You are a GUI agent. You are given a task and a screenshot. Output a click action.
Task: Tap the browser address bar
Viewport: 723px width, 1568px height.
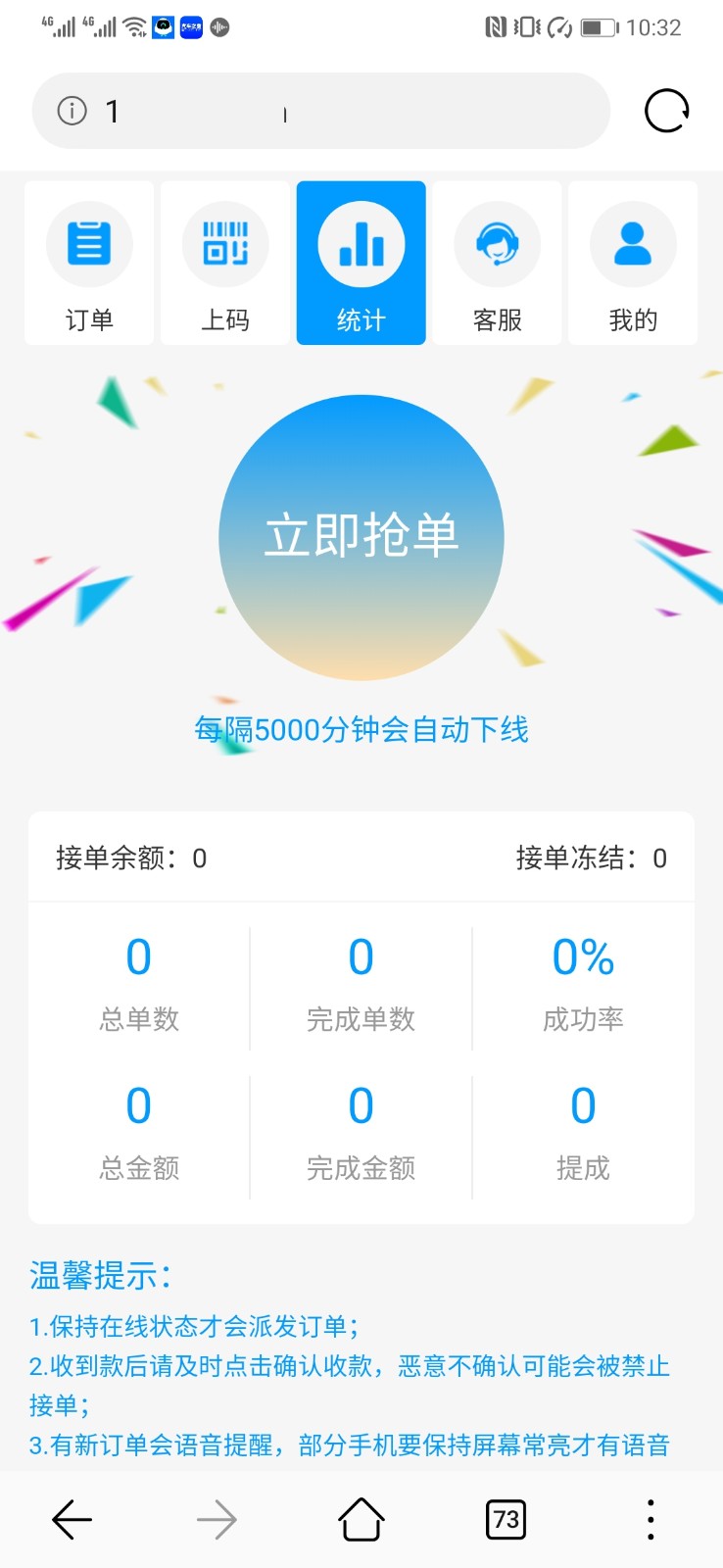tap(333, 111)
